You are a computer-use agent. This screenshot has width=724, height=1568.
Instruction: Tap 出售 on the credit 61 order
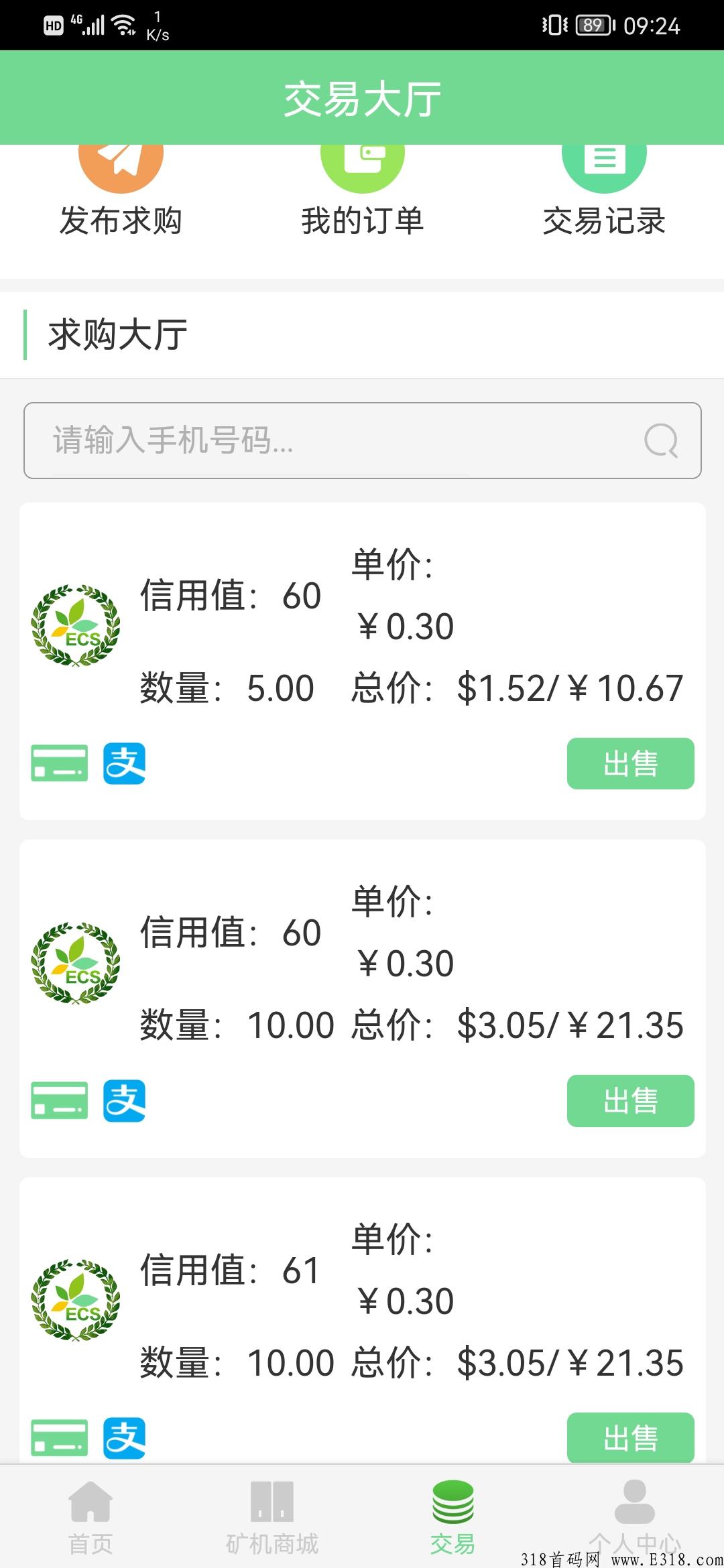630,1438
